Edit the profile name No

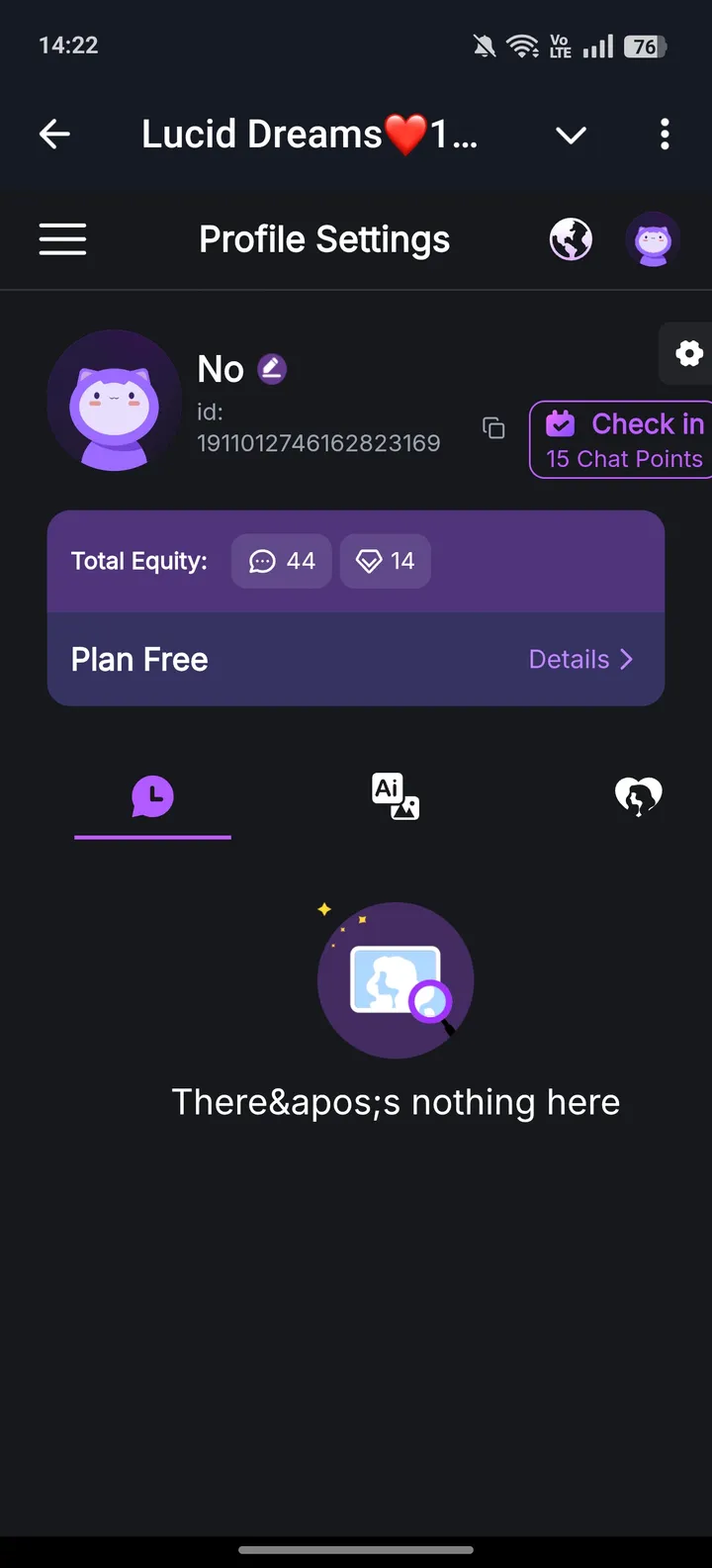[272, 369]
